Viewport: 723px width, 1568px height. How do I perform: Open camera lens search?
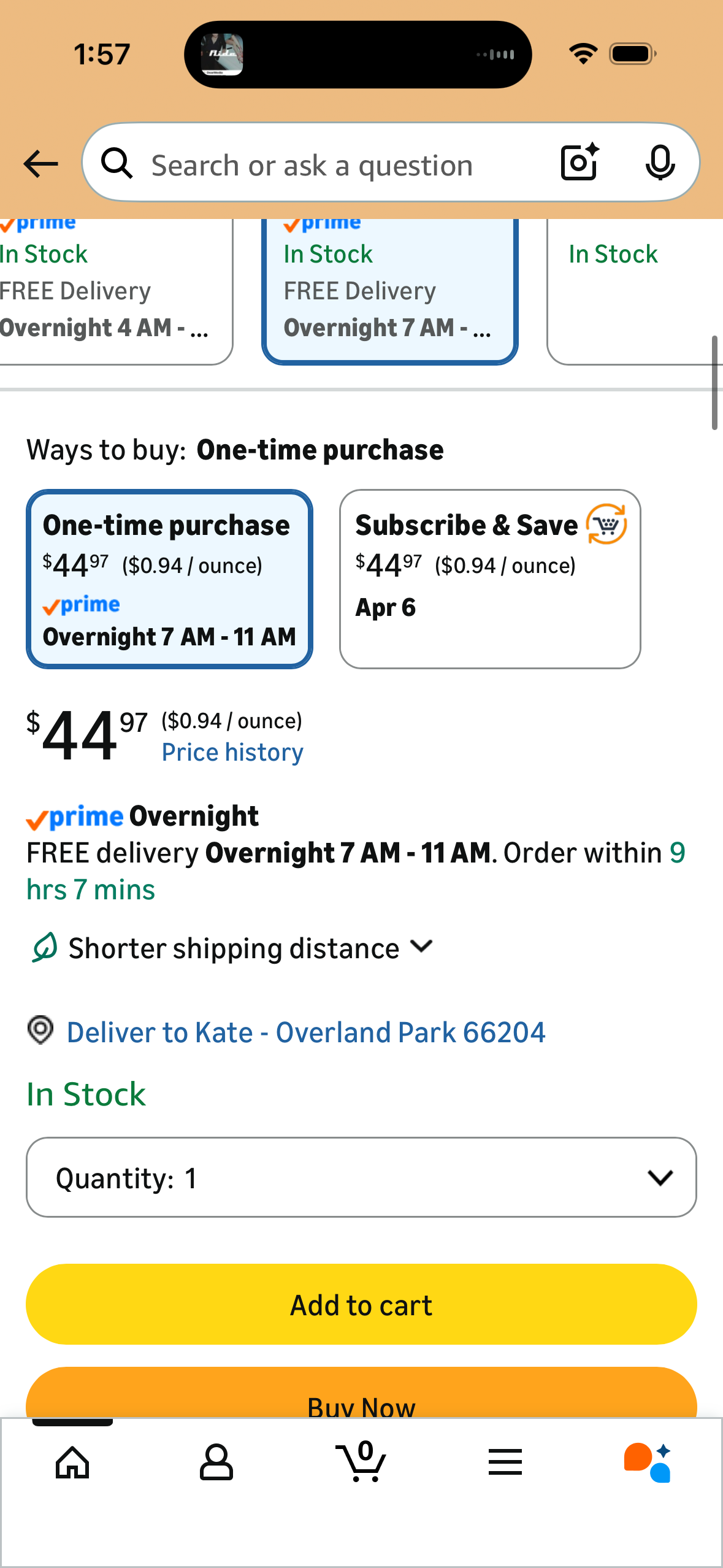(579, 163)
